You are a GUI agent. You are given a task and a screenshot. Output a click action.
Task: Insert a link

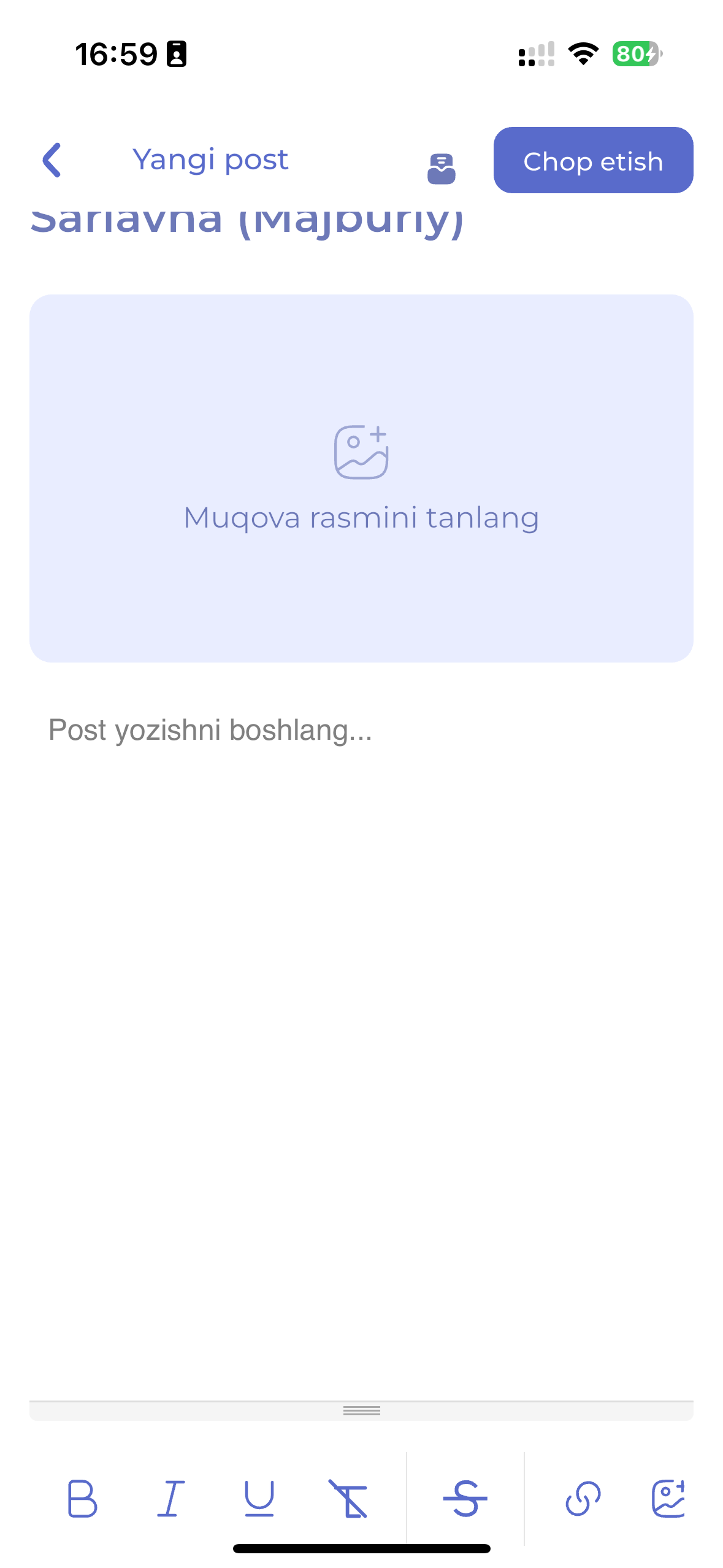tap(583, 1498)
